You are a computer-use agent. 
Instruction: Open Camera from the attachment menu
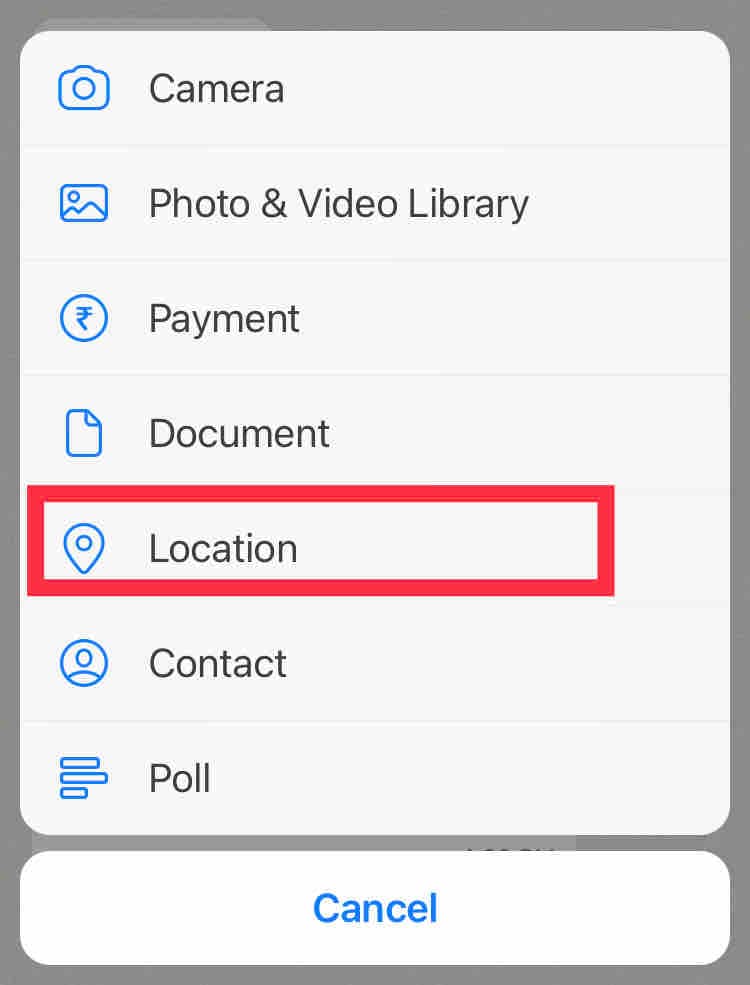[x=216, y=89]
